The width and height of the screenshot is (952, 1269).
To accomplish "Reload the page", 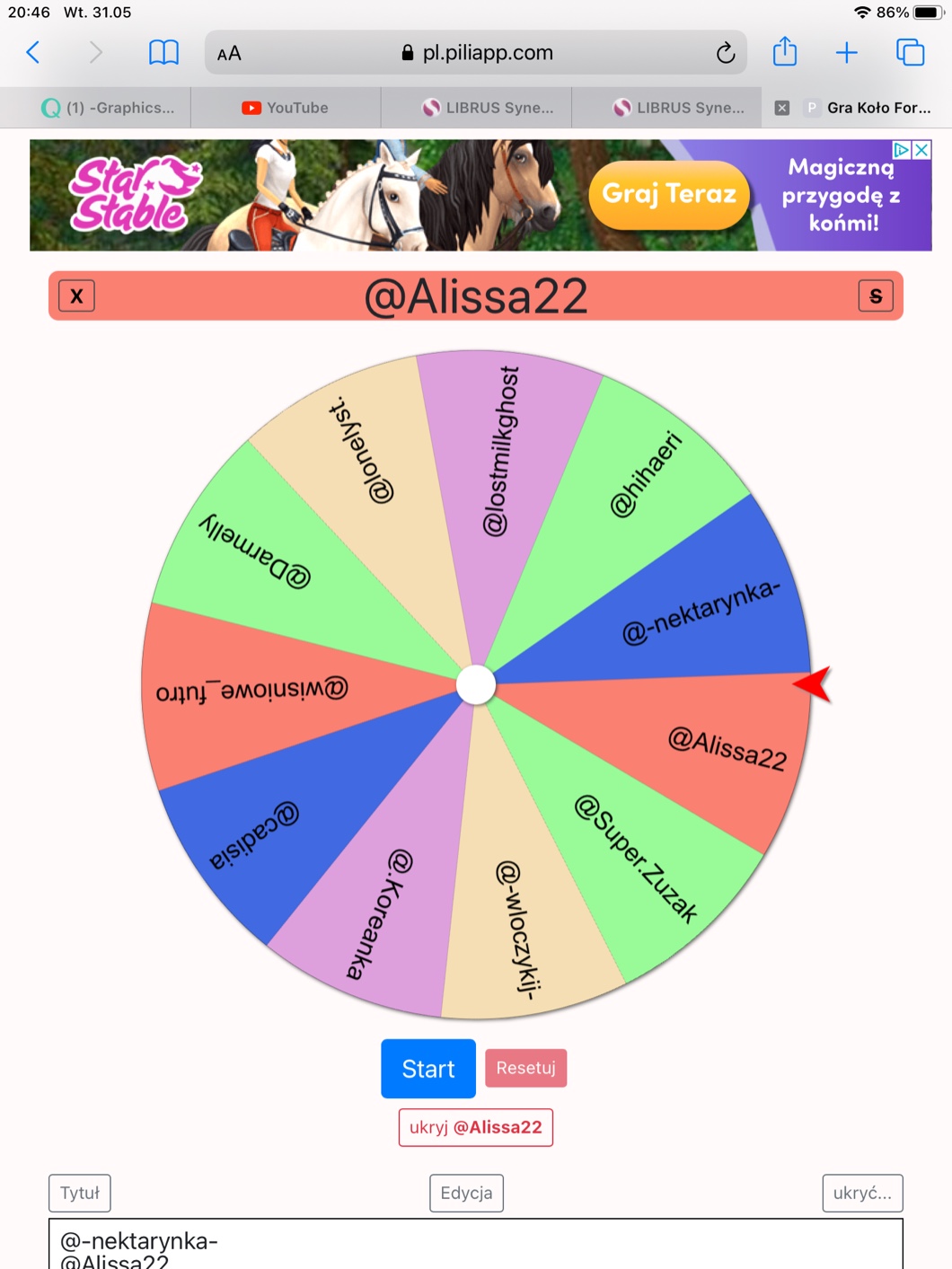I will [726, 53].
